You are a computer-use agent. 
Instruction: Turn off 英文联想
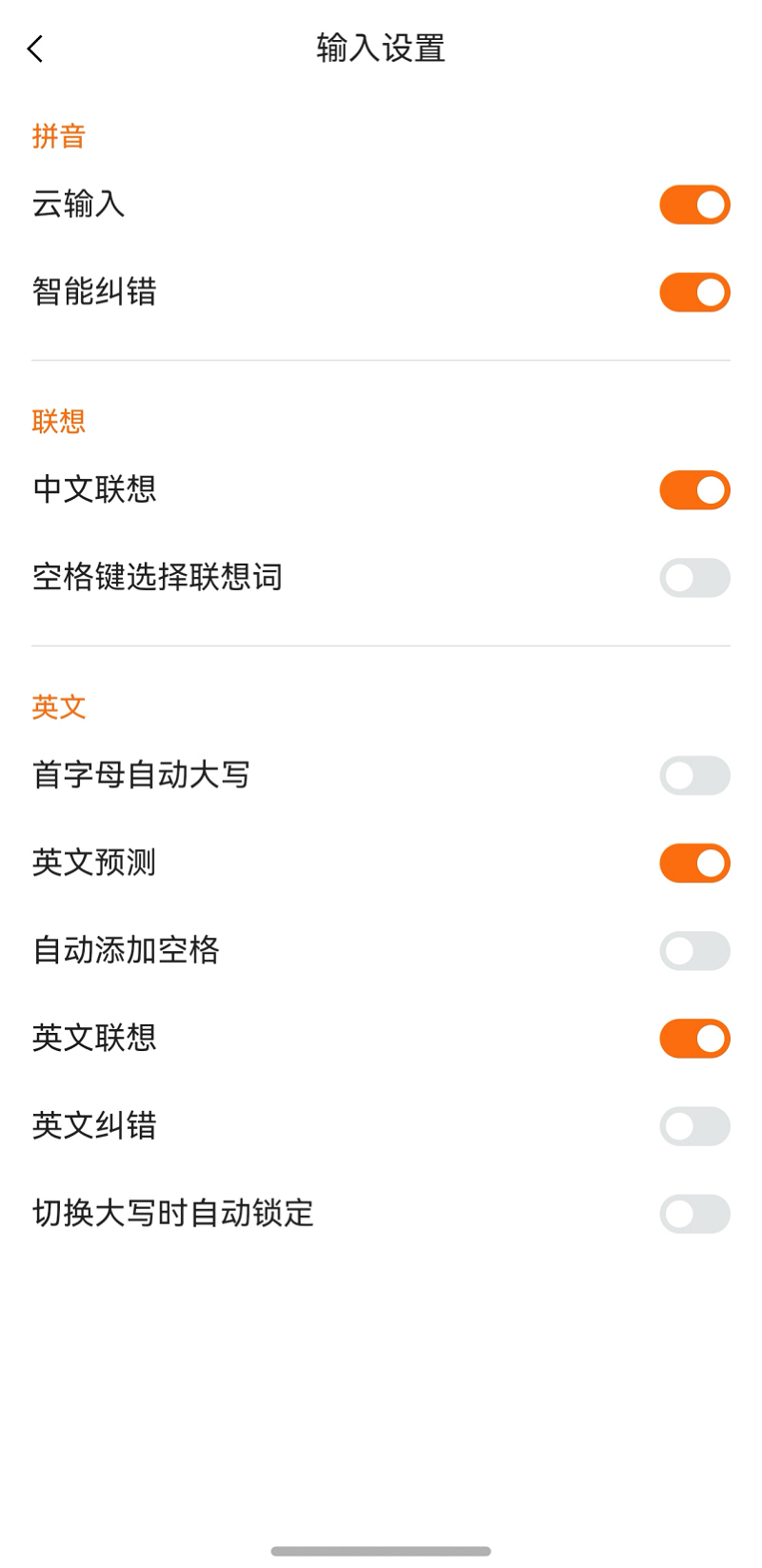coord(694,1038)
